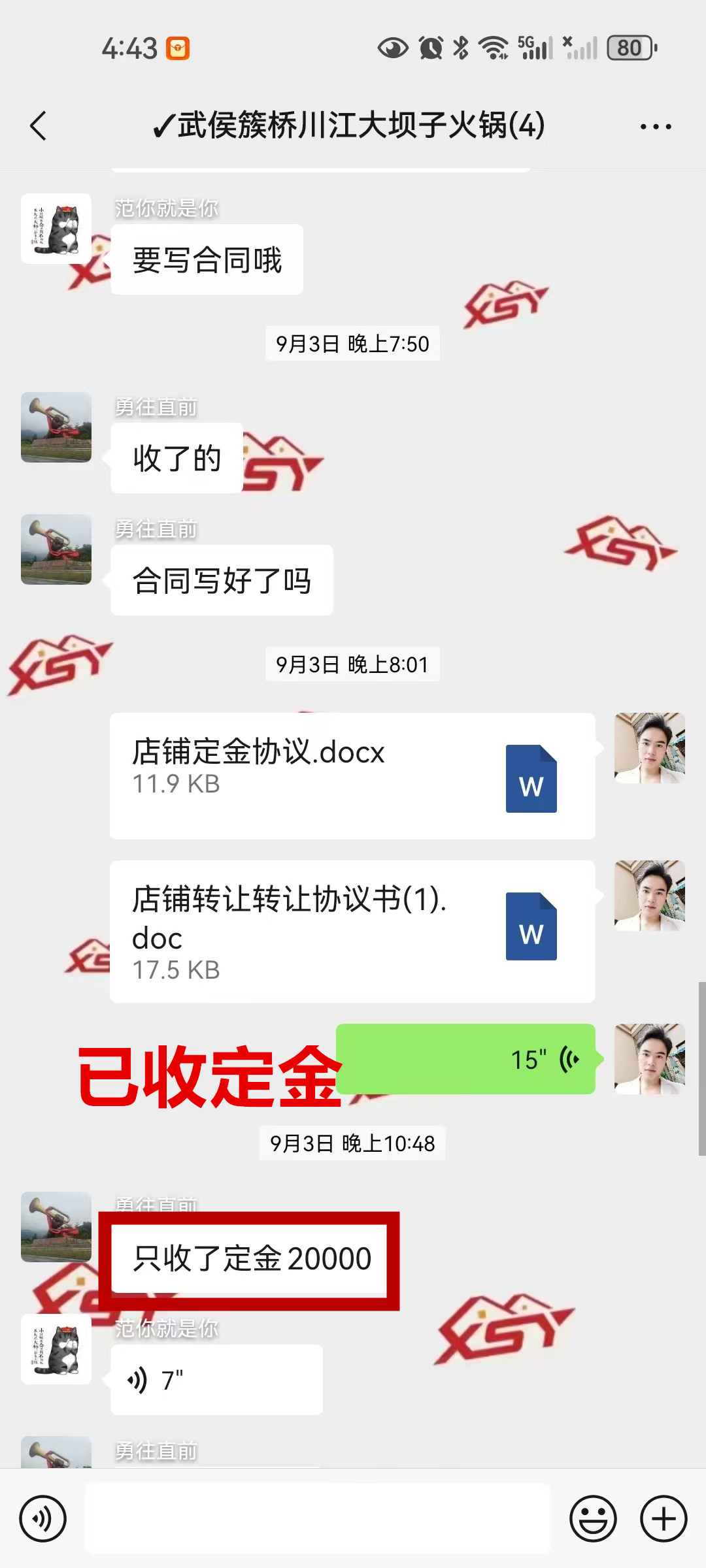Open the 店铺定金协议.docx file
Image resolution: width=706 pixels, height=1568 pixels.
[x=352, y=776]
